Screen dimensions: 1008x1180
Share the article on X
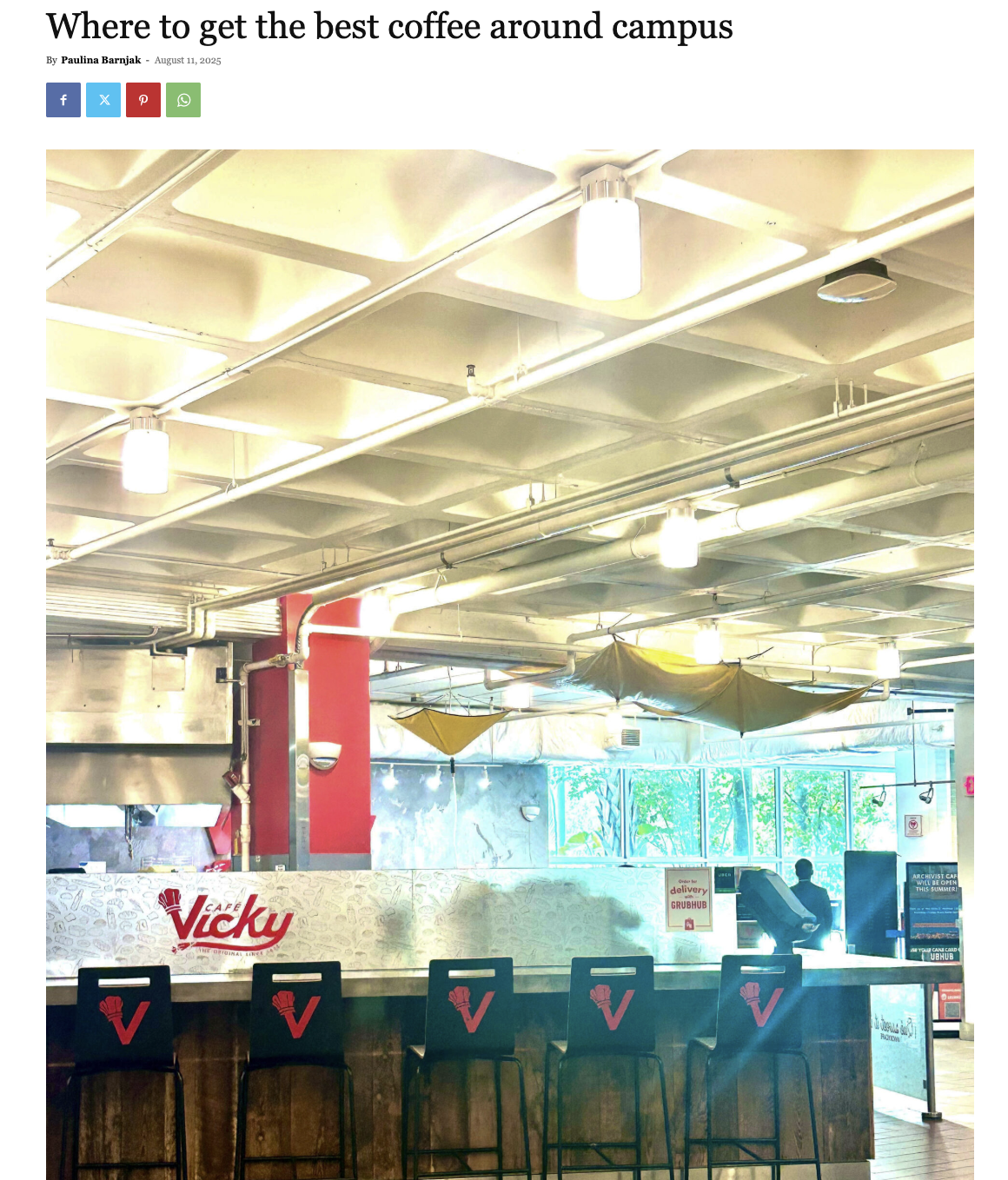point(103,100)
